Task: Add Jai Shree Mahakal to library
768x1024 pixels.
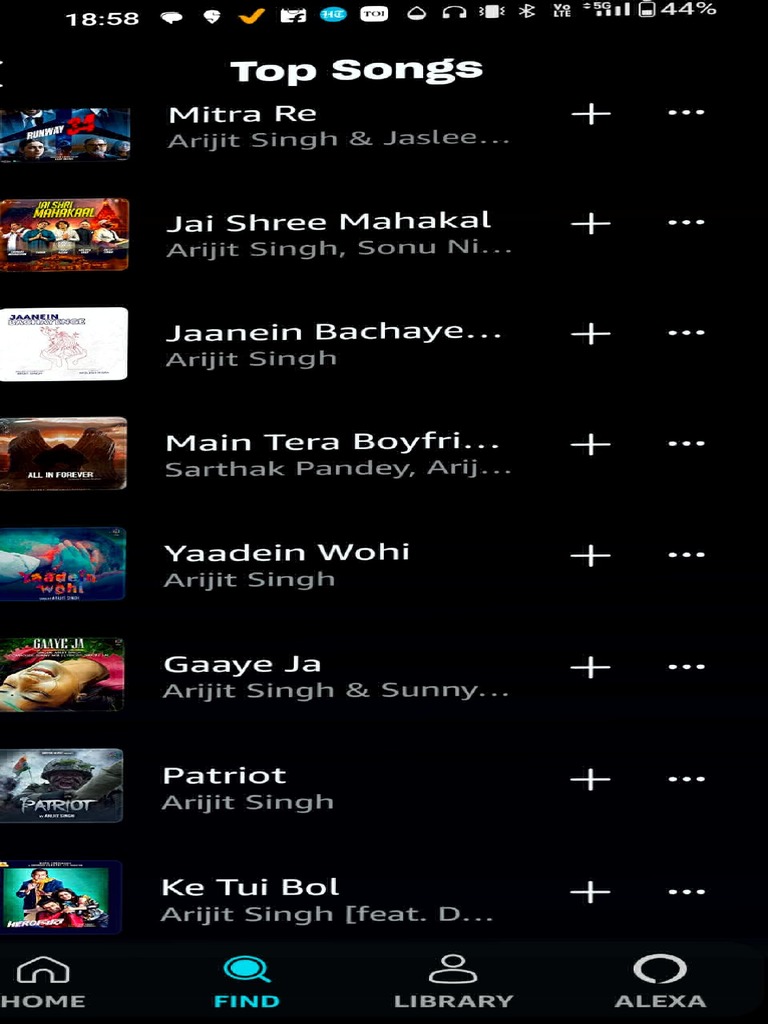Action: 590,223
